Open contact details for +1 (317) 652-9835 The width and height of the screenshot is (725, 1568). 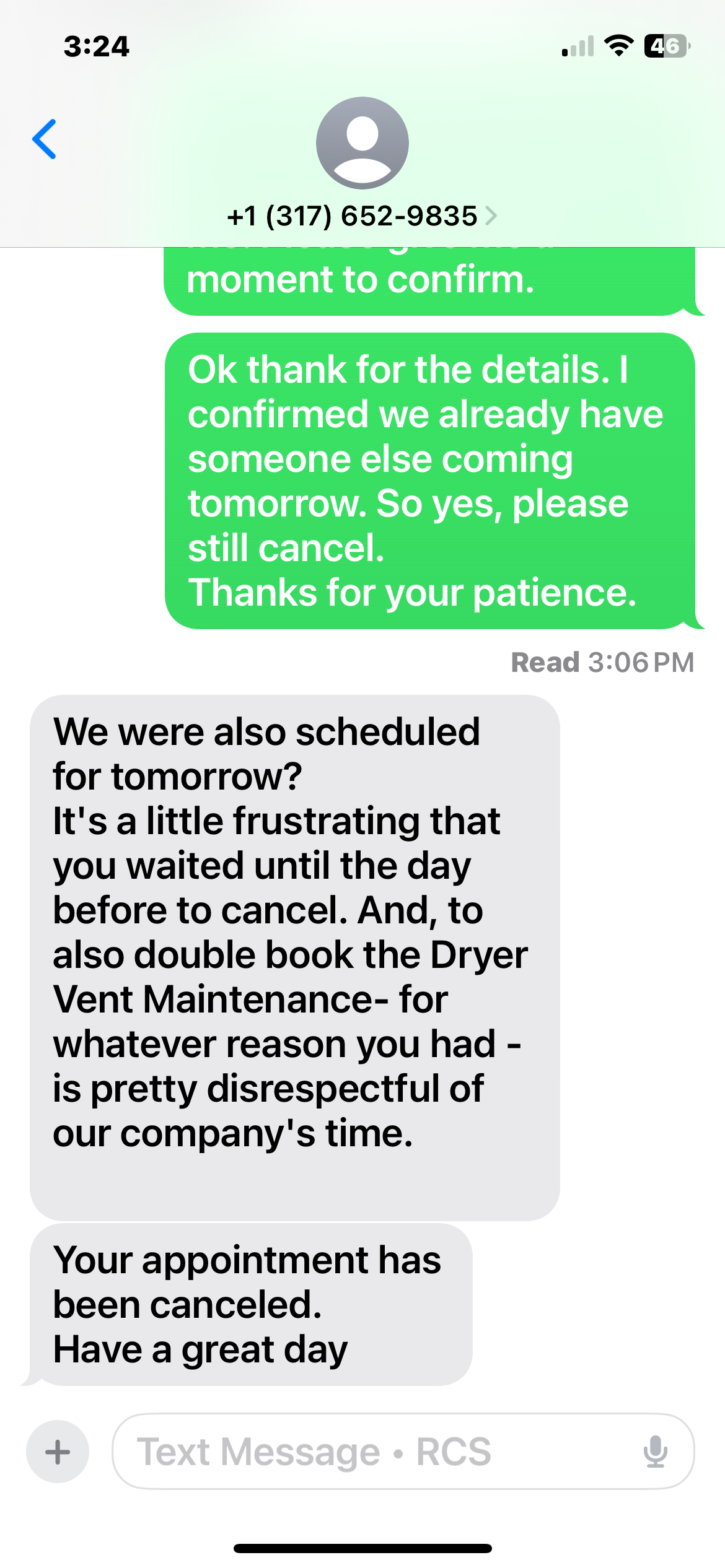[362, 216]
